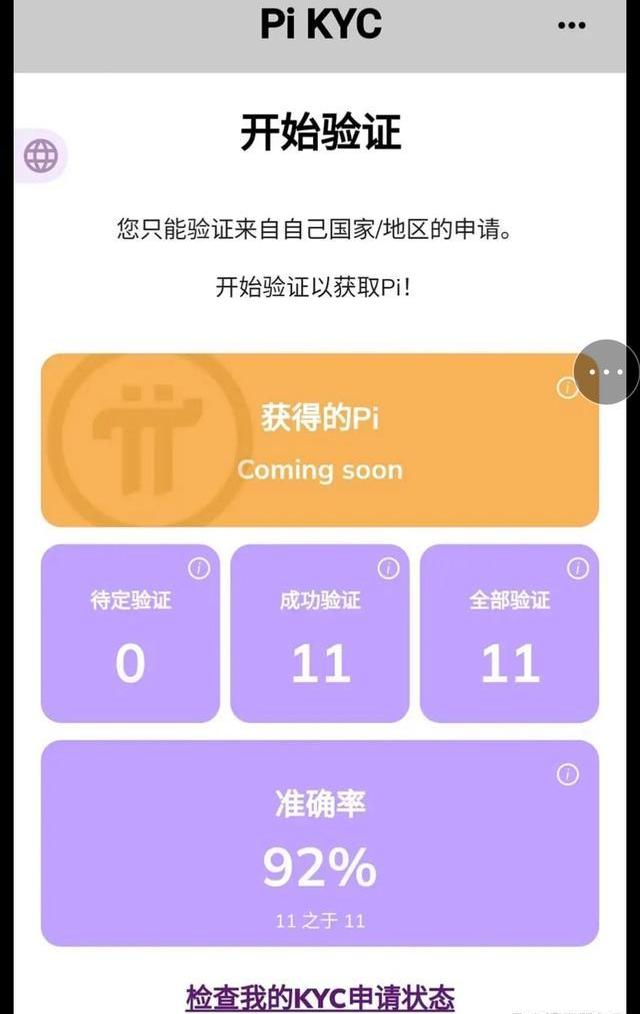Tap the globe language icon
640x1014 pixels.
coord(41,156)
